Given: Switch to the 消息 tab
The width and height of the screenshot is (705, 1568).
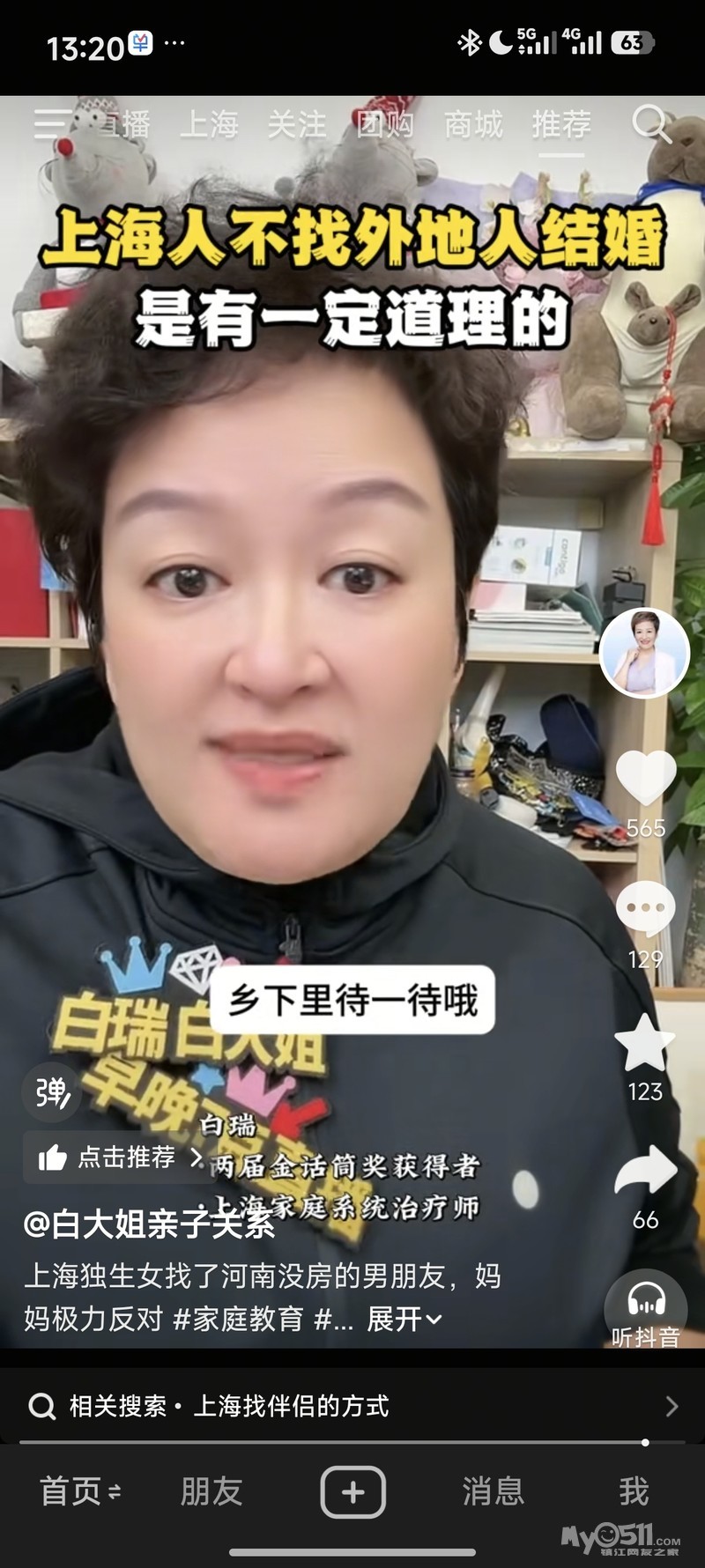Looking at the screenshot, I should (x=493, y=1492).
